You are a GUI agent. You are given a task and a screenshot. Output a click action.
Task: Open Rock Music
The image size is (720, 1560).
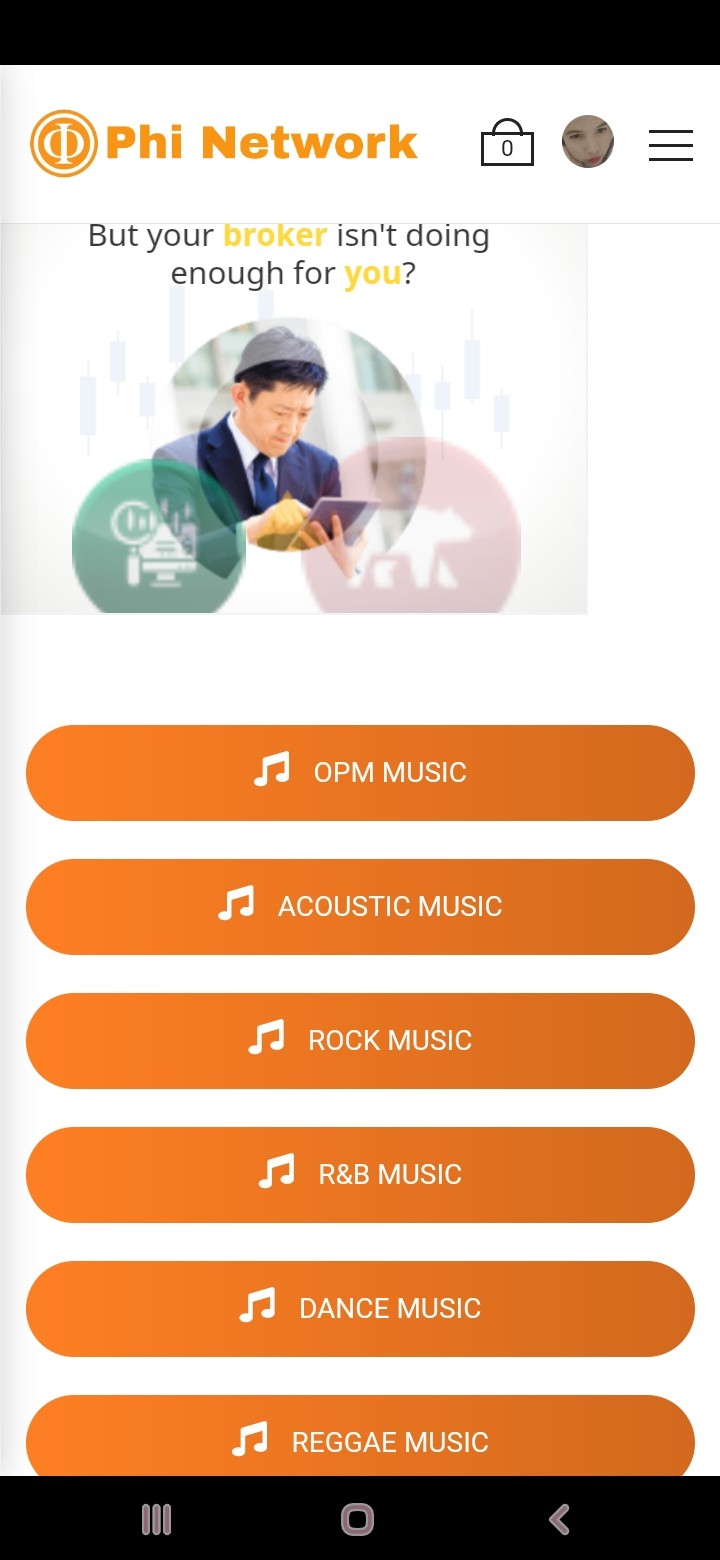click(x=360, y=1041)
